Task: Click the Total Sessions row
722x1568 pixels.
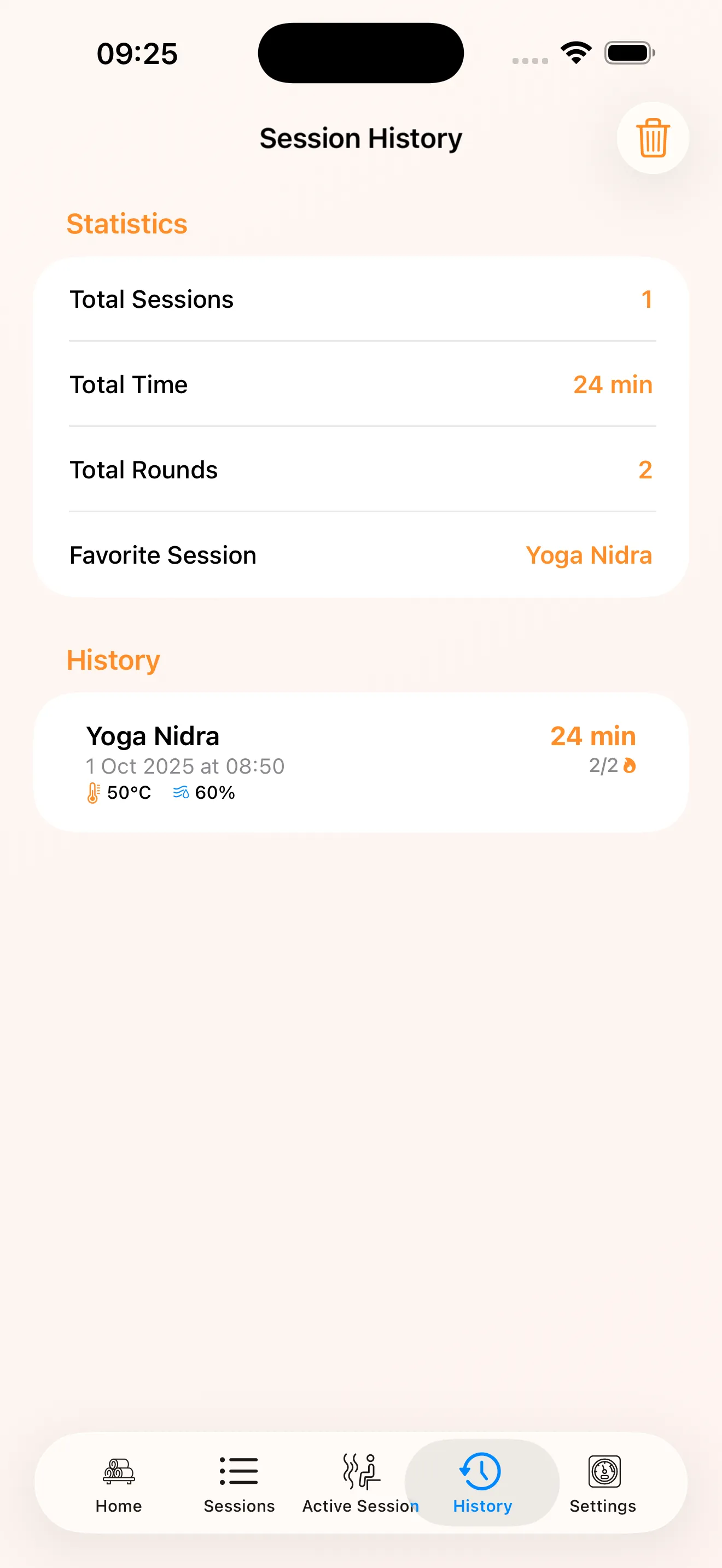Action: coord(361,299)
